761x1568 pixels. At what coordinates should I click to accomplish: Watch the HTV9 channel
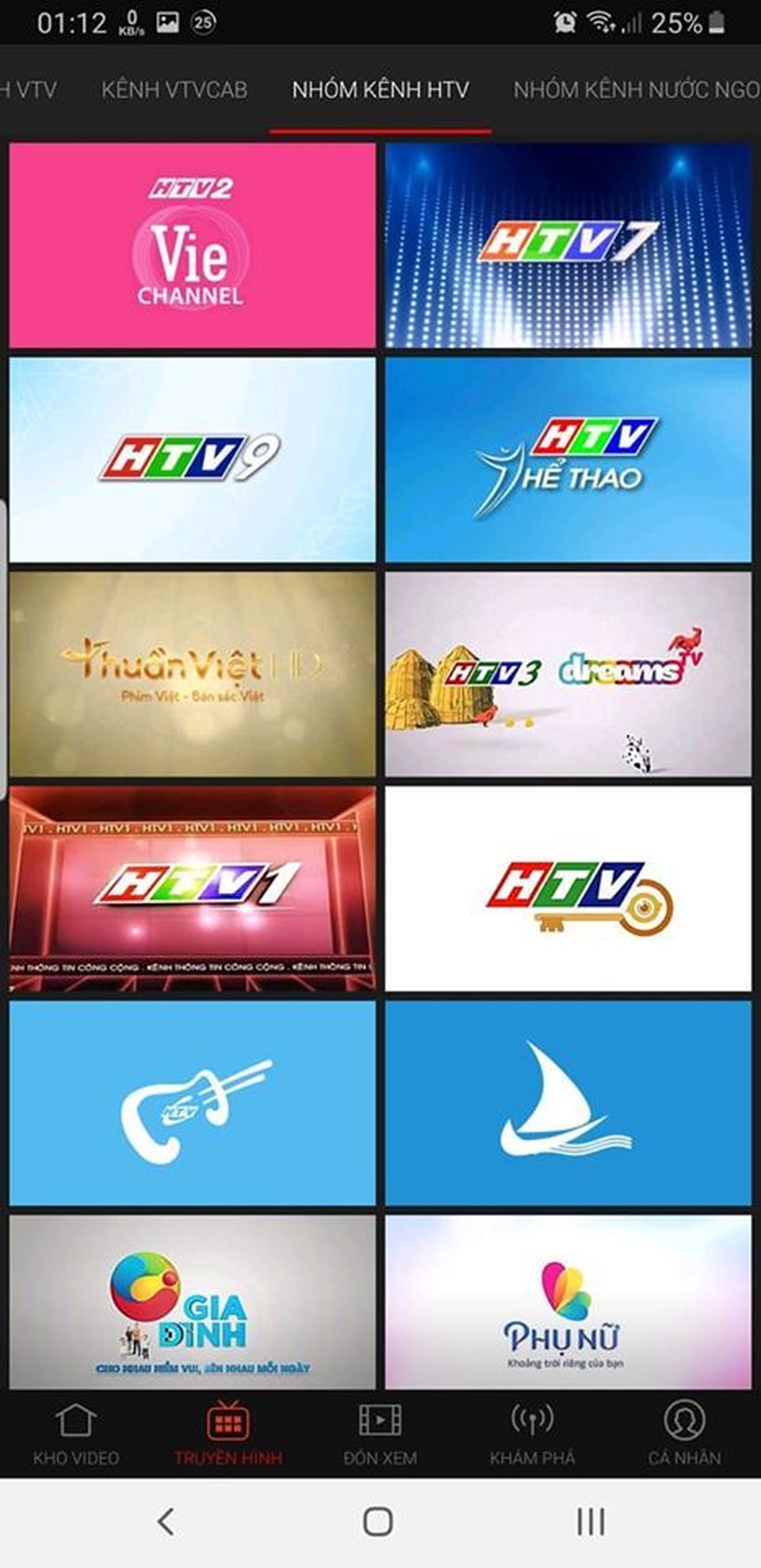tap(192, 460)
